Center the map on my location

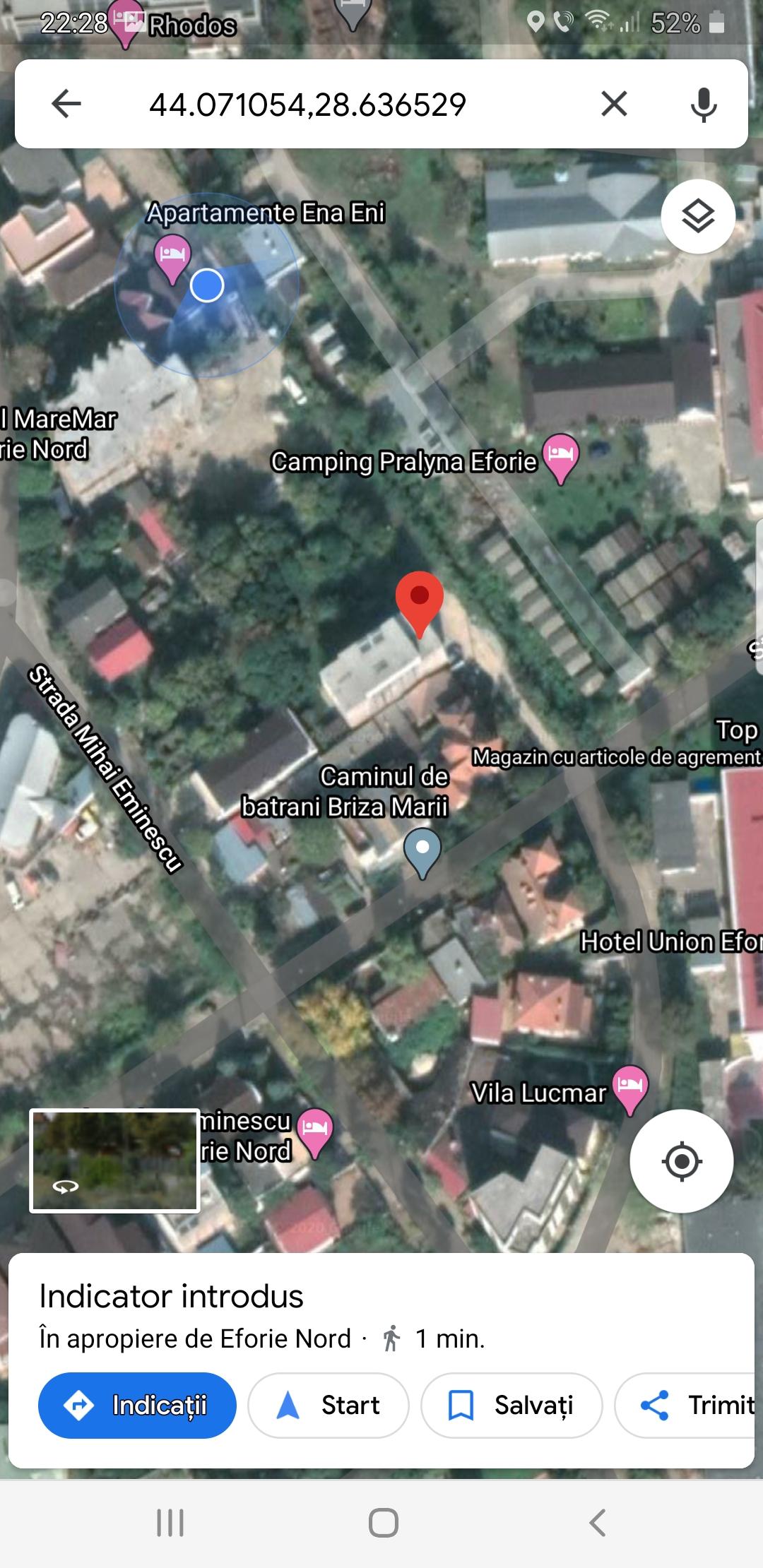click(x=681, y=1160)
